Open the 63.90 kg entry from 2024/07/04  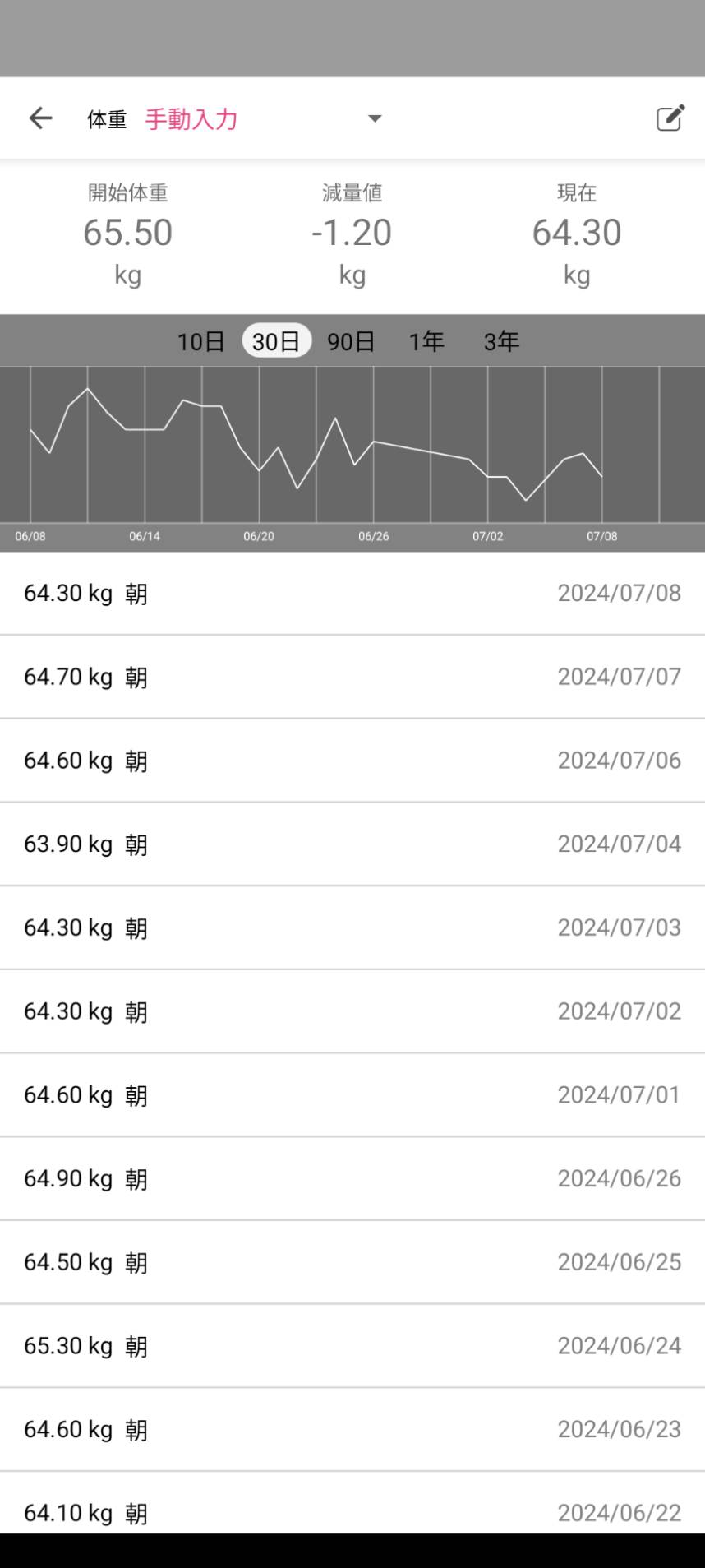coord(352,844)
